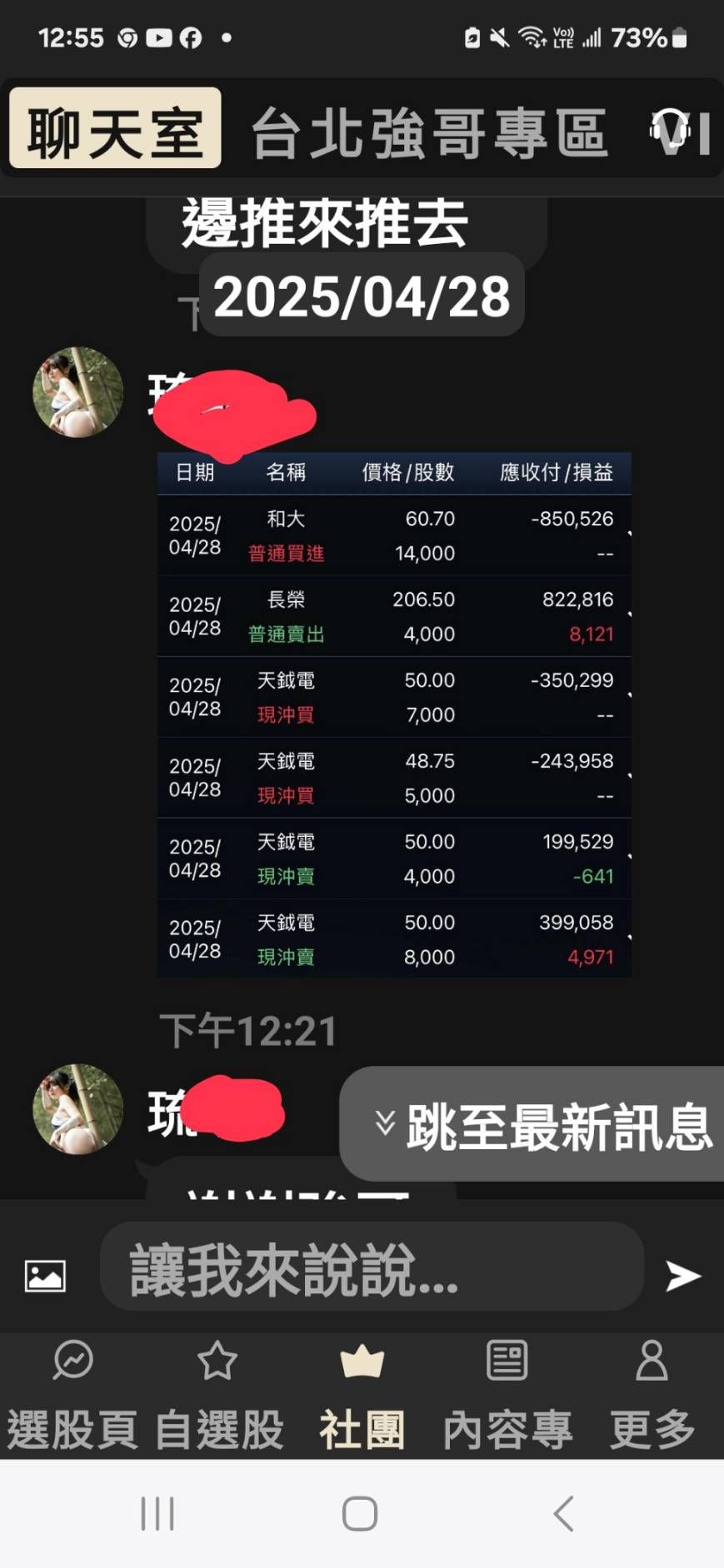Go back using system back button

click(x=564, y=1513)
